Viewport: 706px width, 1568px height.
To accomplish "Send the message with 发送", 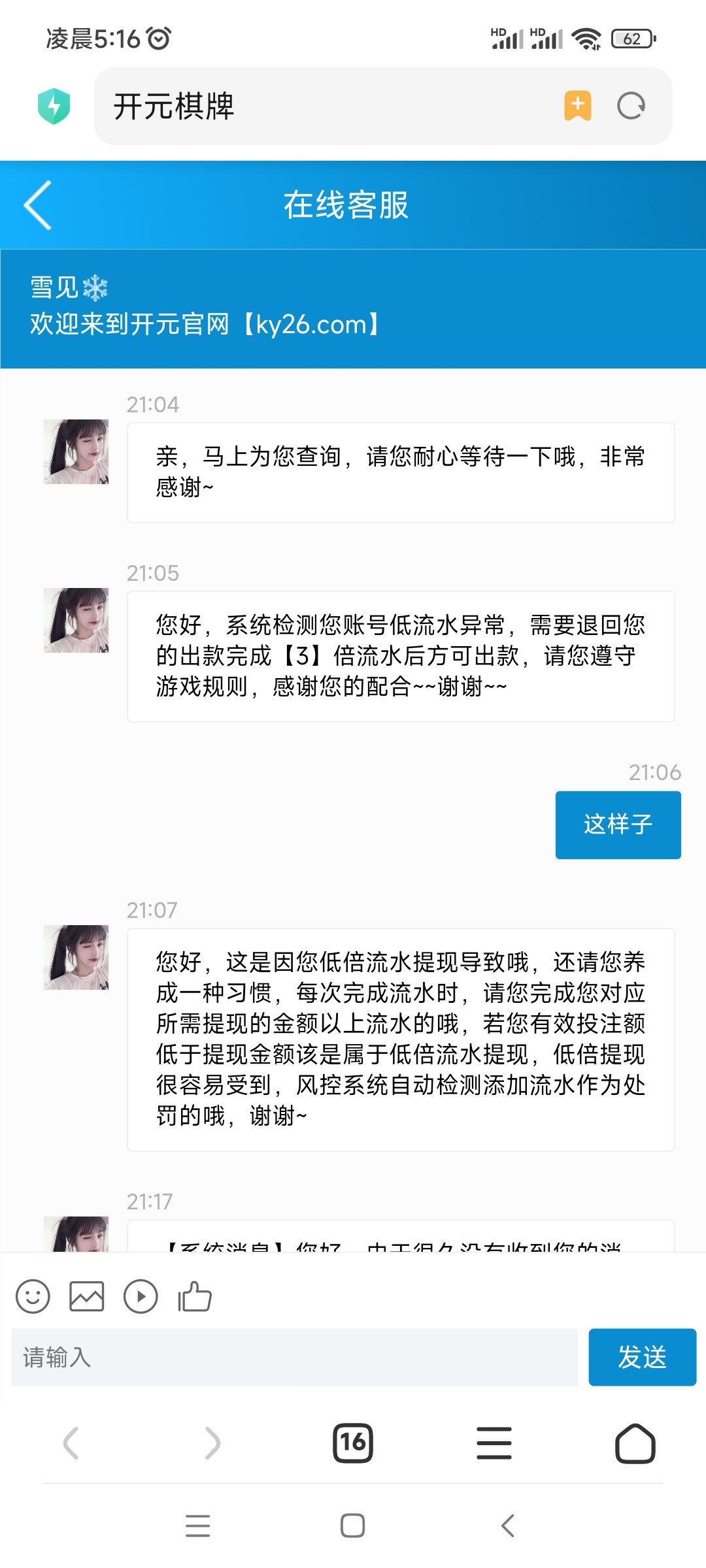I will (642, 1357).
